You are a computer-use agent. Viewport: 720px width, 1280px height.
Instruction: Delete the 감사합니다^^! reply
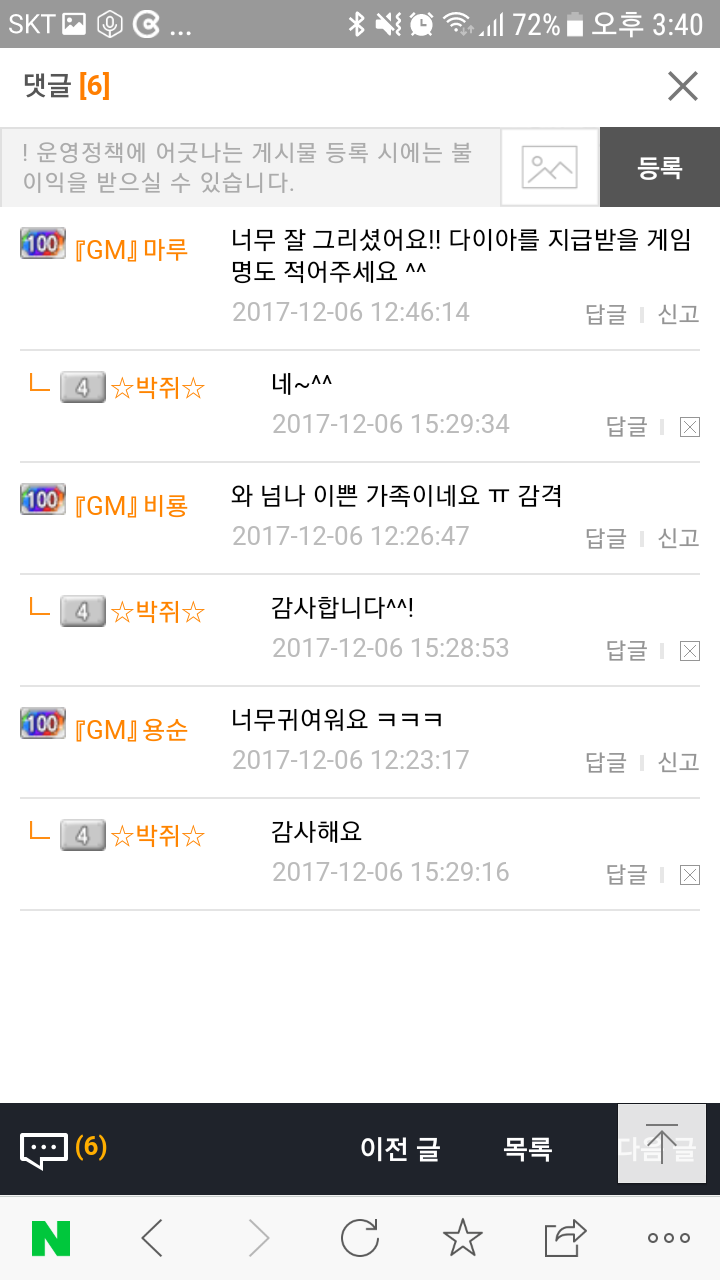coord(689,651)
